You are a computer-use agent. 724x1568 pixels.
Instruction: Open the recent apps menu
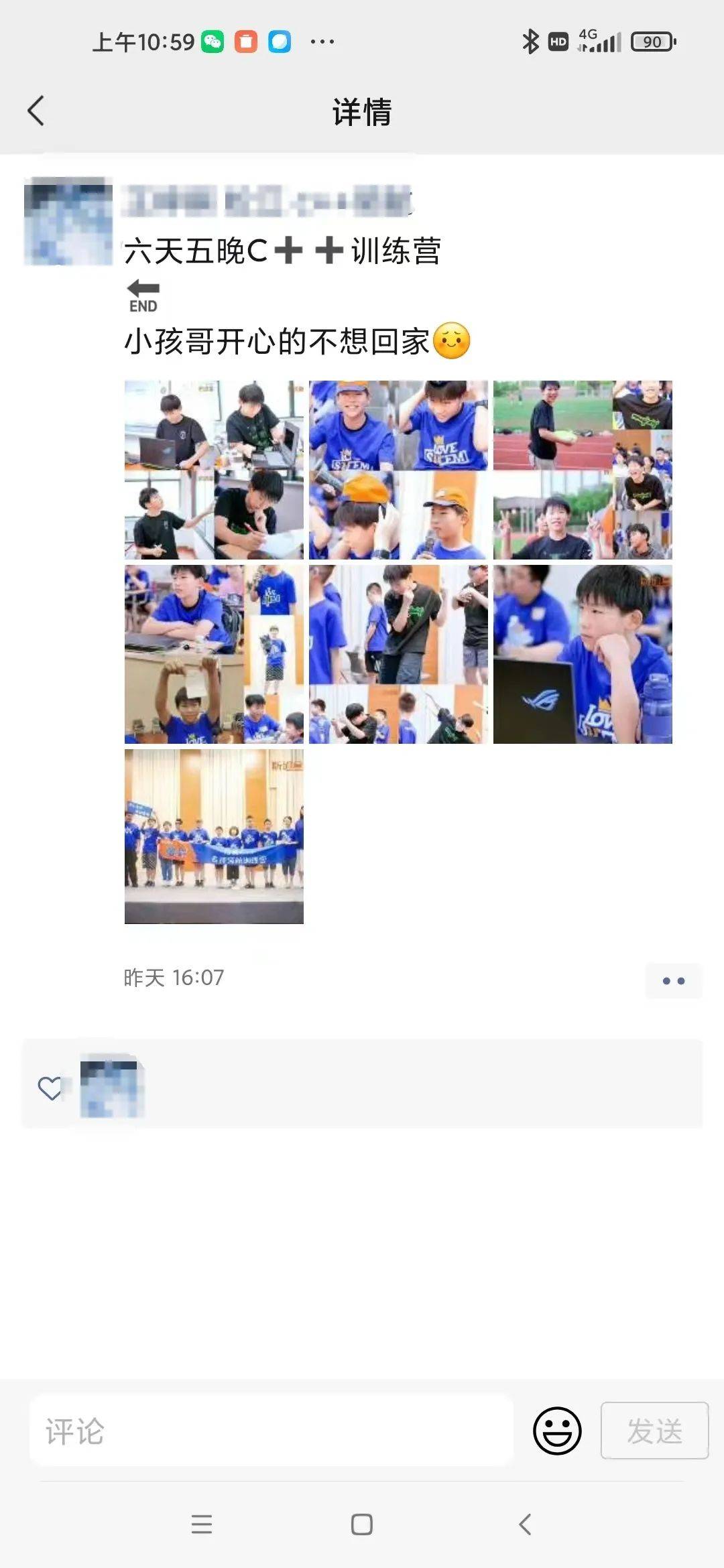[201, 1524]
